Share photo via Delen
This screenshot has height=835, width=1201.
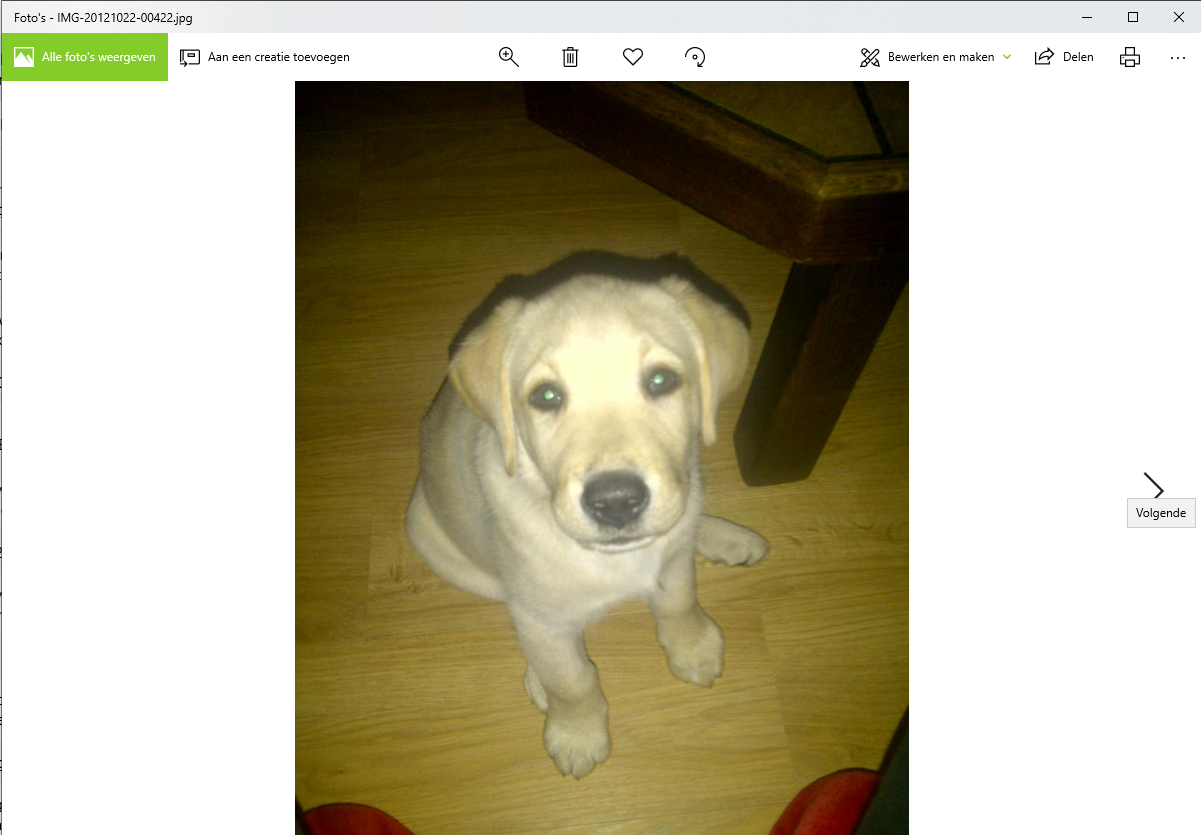pyautogui.click(x=1064, y=57)
